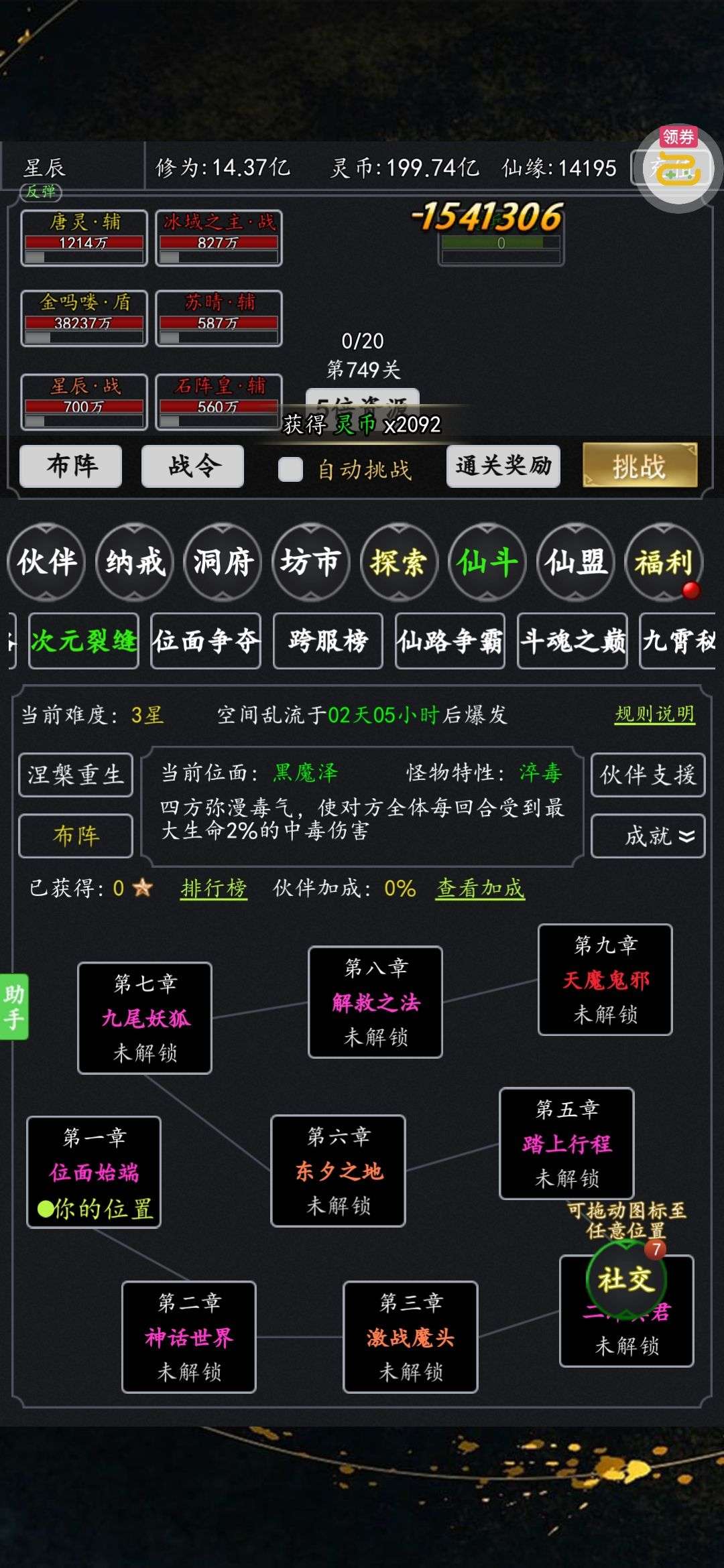This screenshot has width=724, height=1568.
Task: Open 伙伴支援 support
Action: 648,775
